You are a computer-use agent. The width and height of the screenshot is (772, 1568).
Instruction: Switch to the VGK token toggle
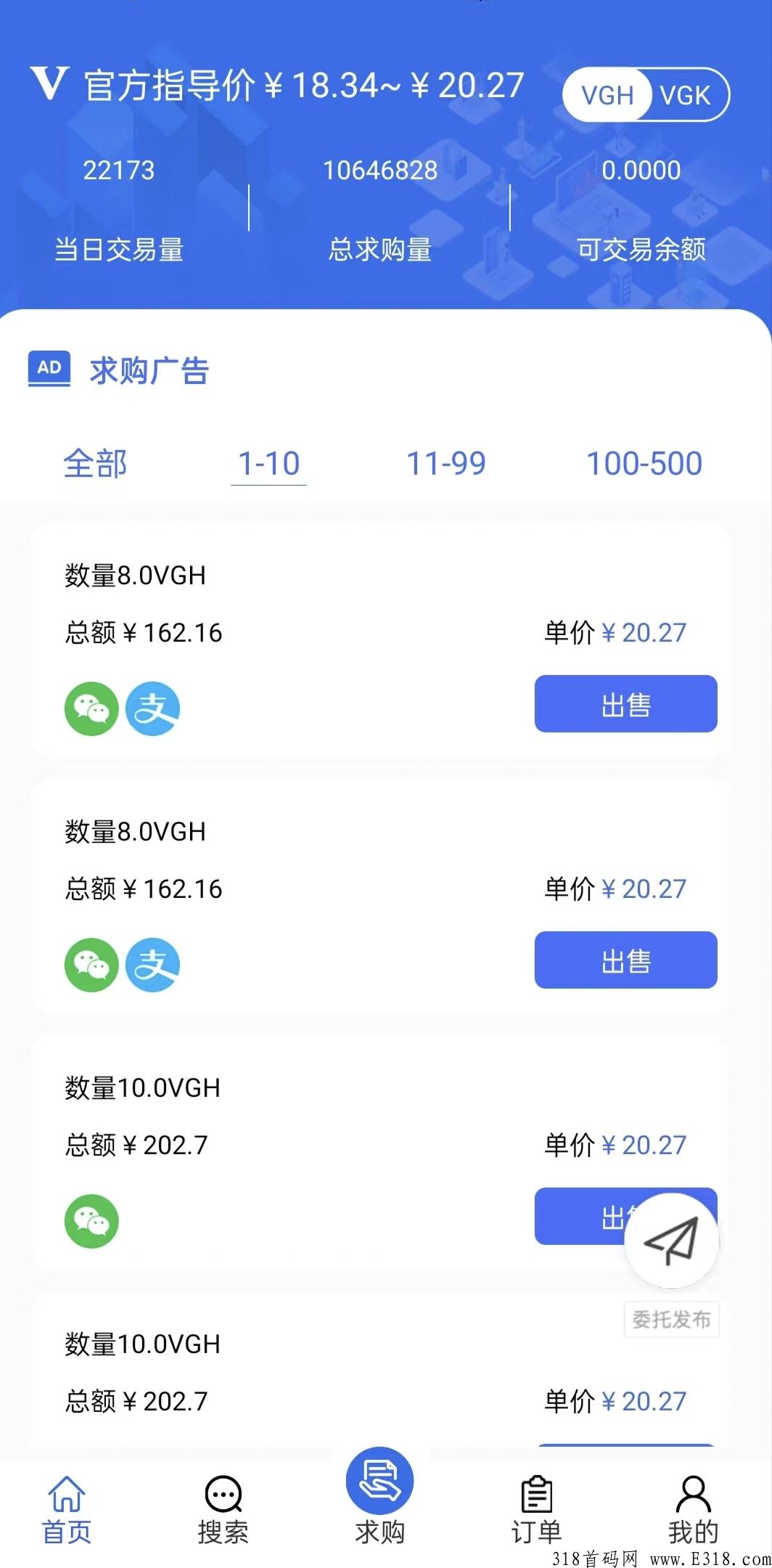(x=686, y=95)
